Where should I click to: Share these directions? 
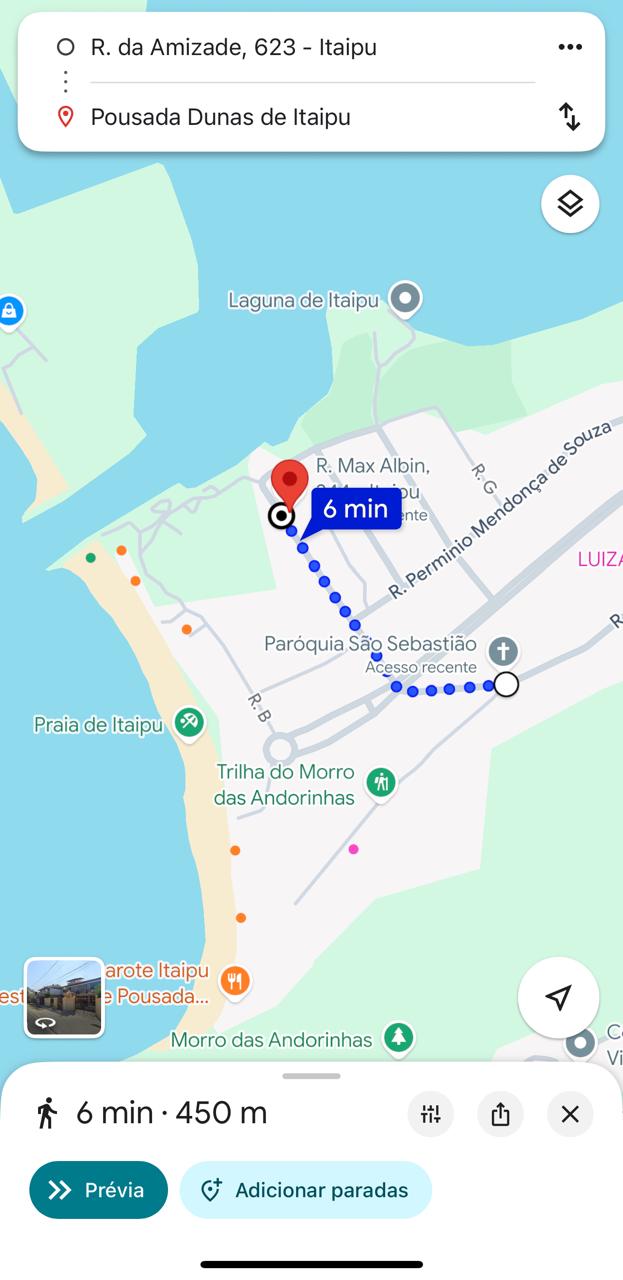(x=501, y=1114)
